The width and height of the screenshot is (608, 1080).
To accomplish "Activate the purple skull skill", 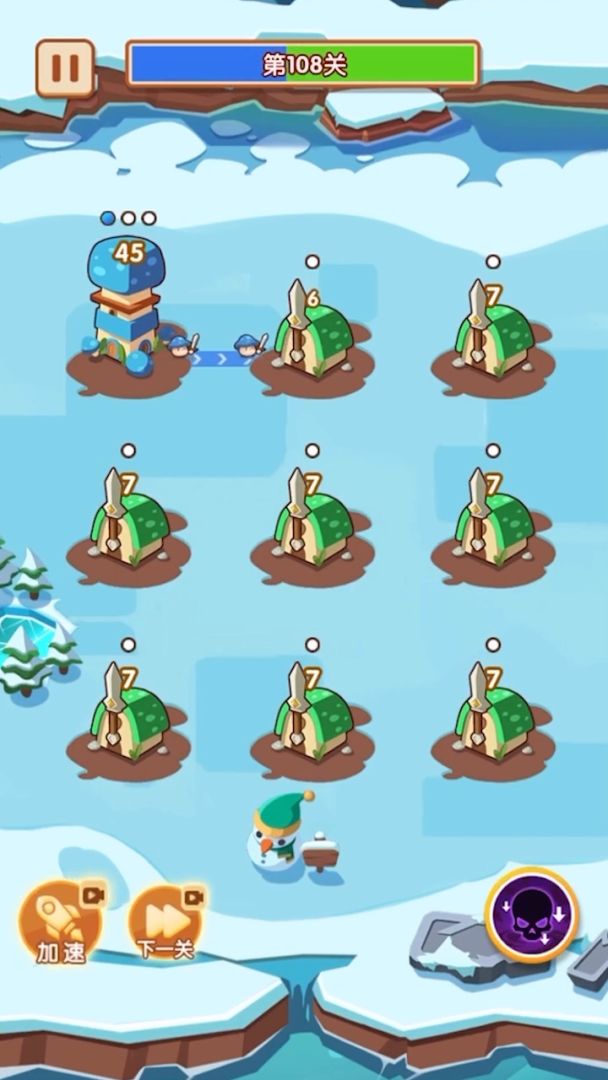I will [x=531, y=913].
